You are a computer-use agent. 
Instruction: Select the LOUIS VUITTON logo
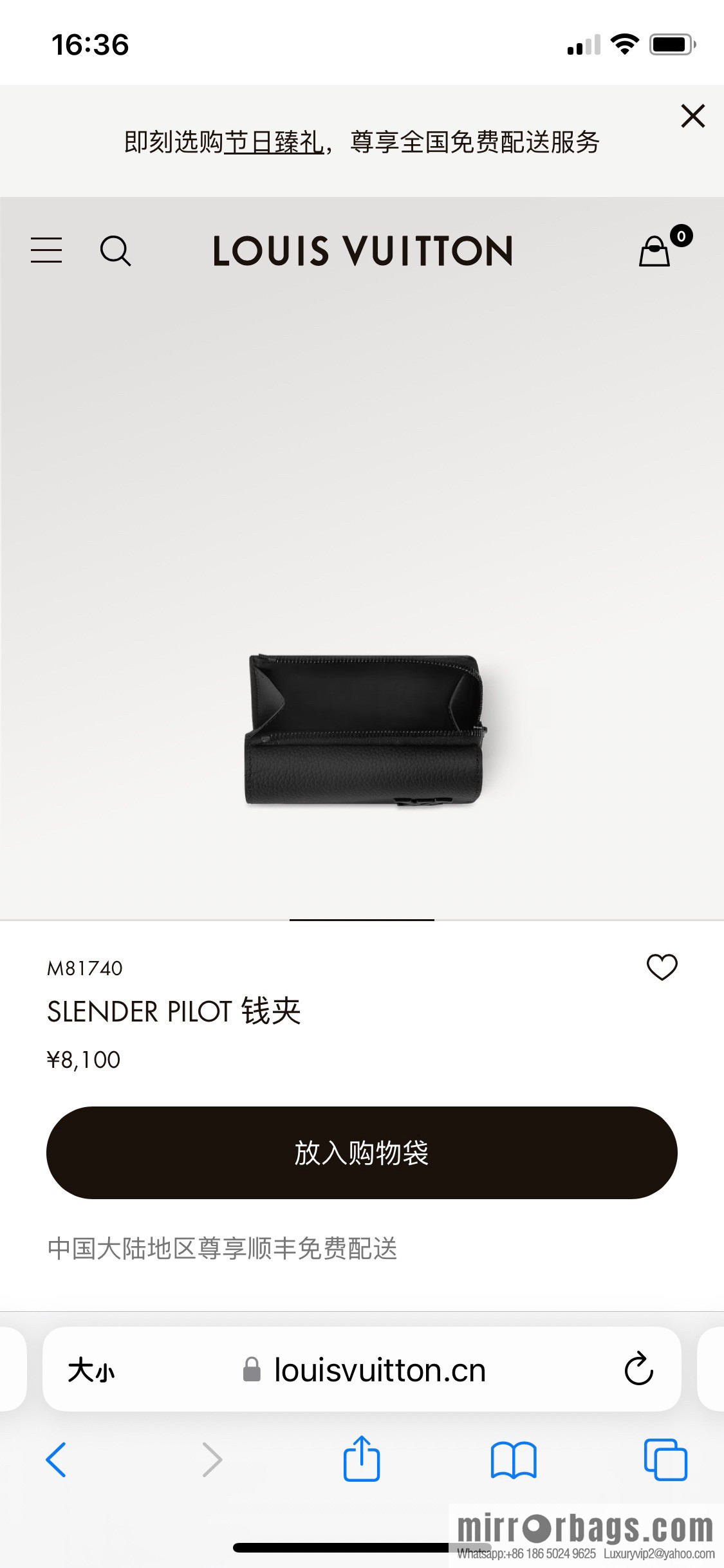coord(362,251)
